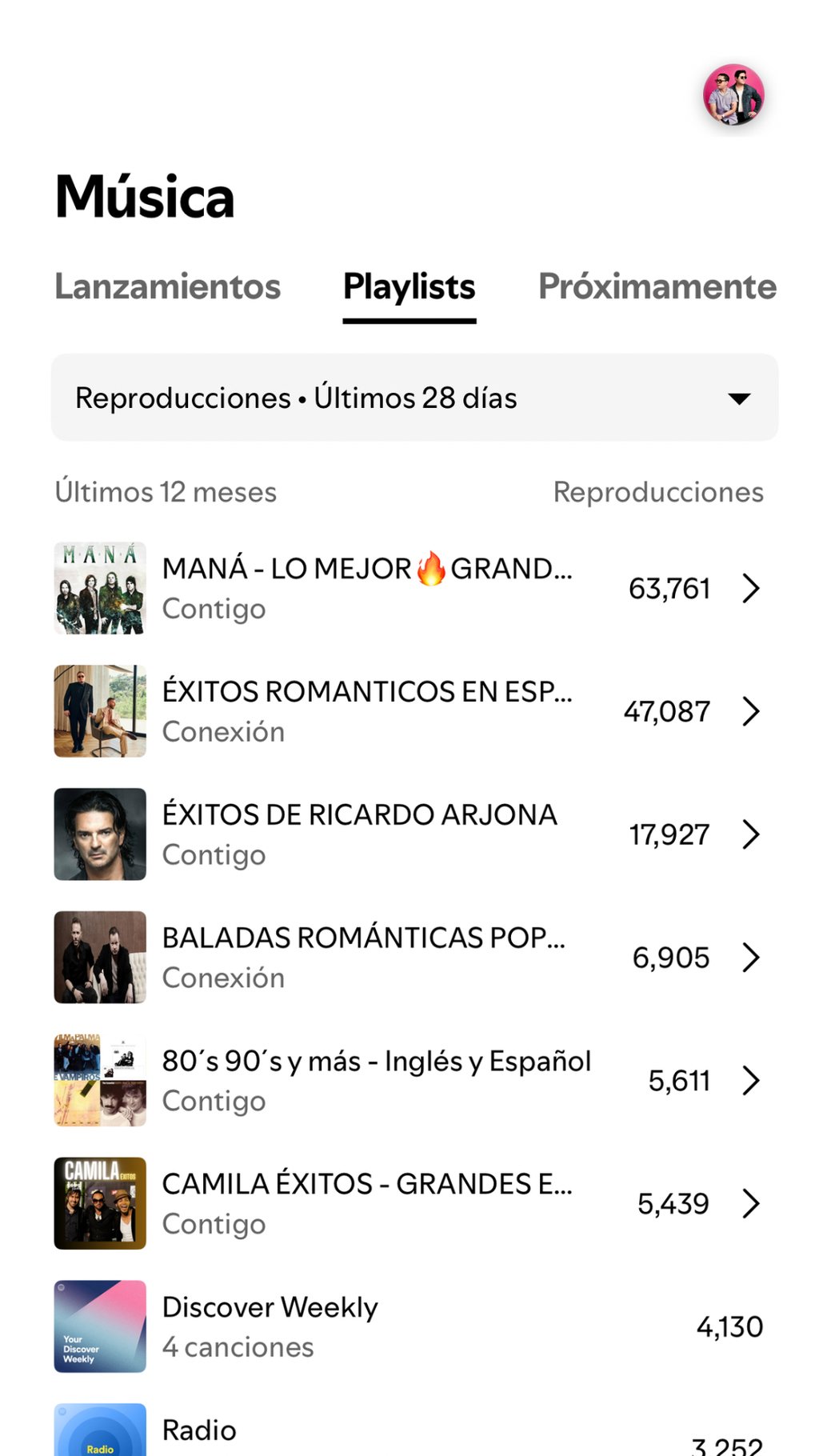
Task: Open the MANÁ - LO MEJOR playlist
Action: click(408, 588)
